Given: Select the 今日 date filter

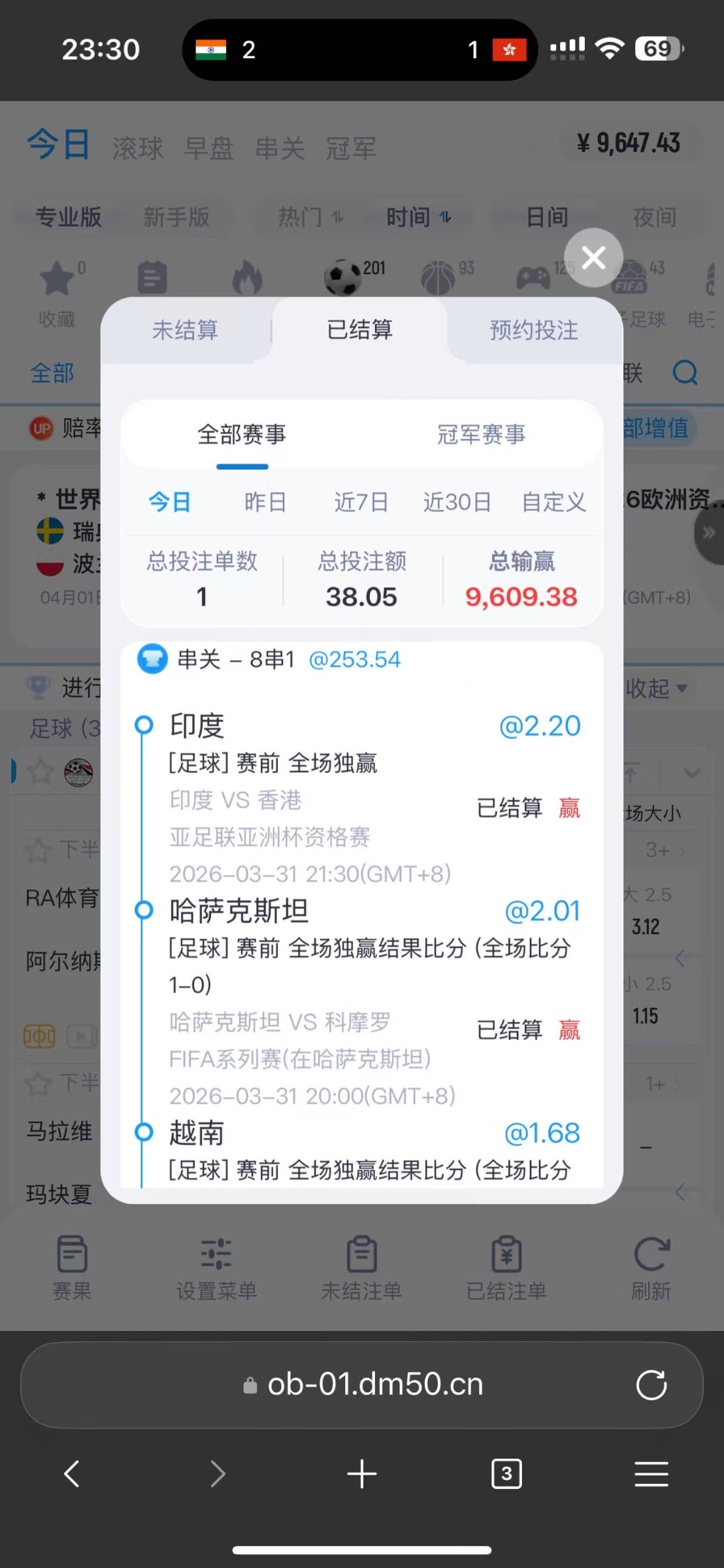Looking at the screenshot, I should (x=170, y=502).
